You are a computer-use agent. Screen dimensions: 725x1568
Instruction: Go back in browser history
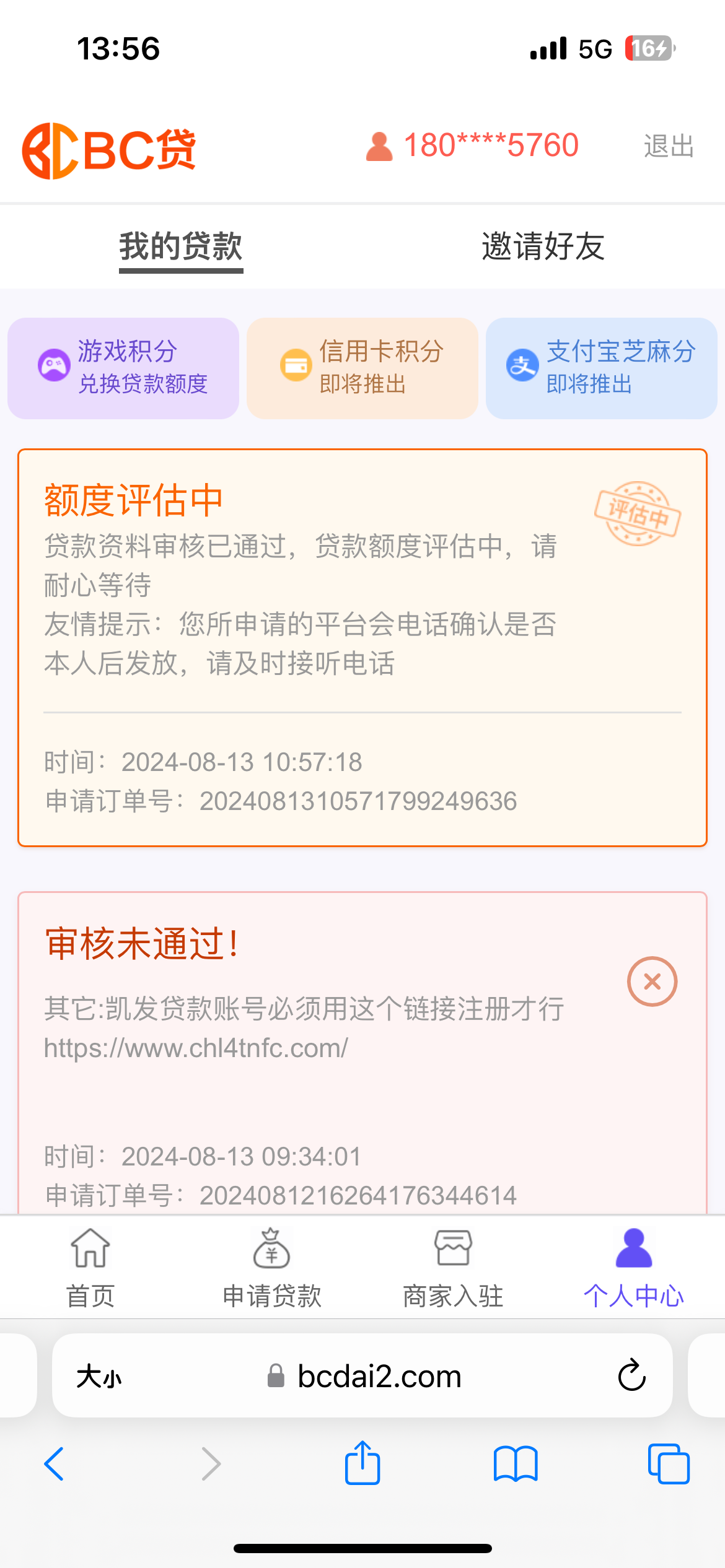pos(55,1464)
